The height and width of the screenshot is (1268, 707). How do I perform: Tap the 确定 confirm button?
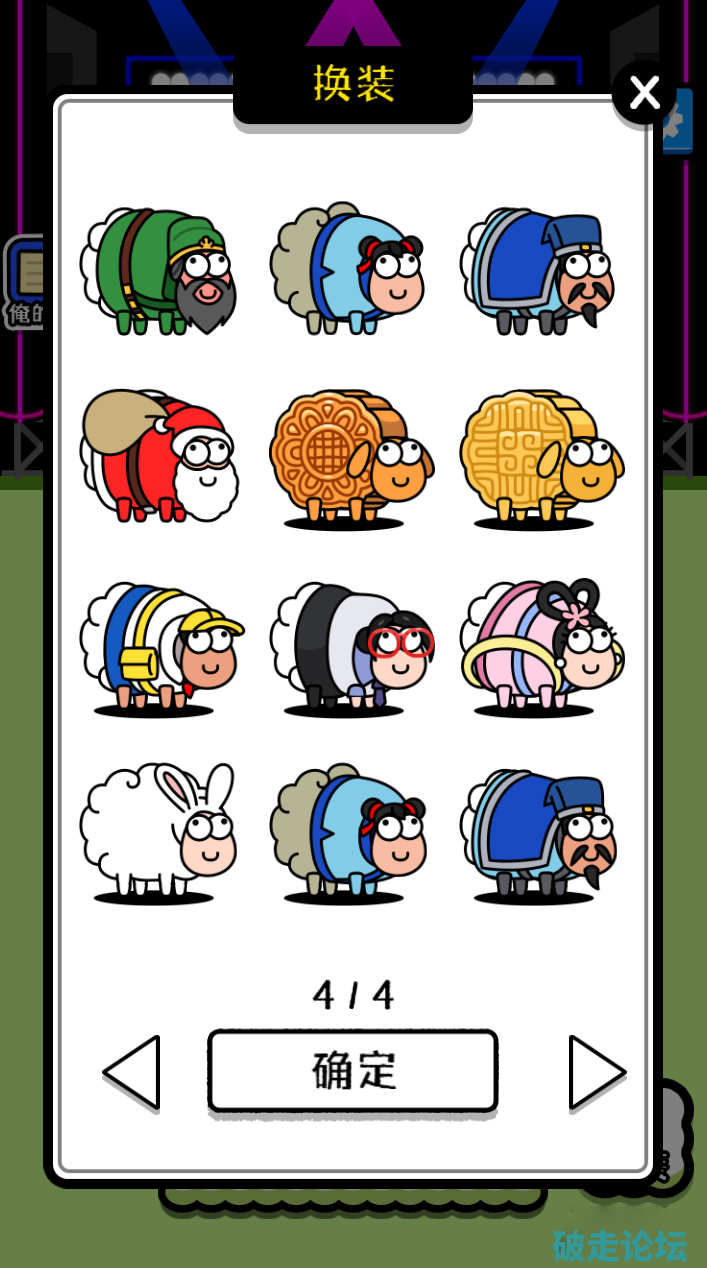tap(352, 1070)
